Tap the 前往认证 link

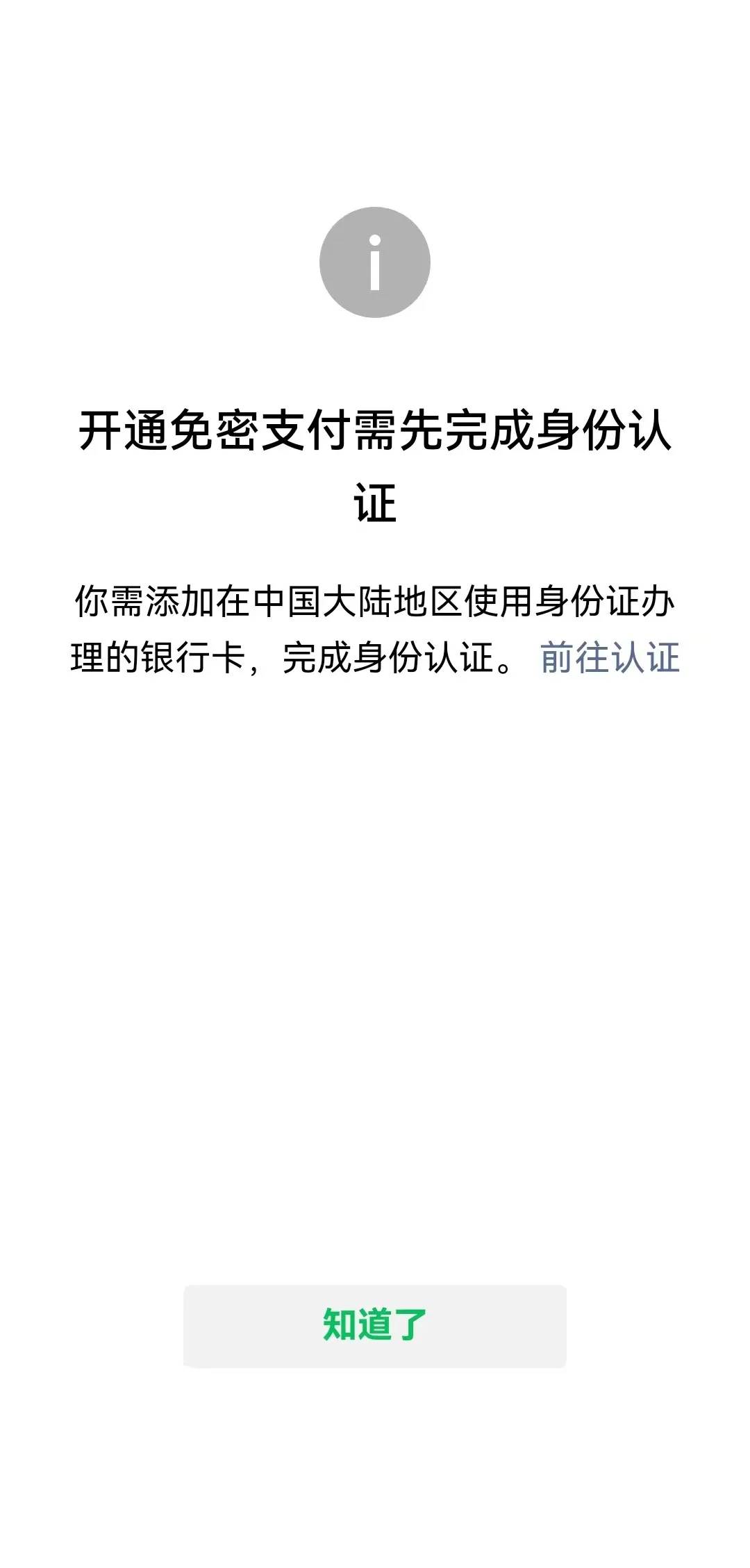[609, 657]
